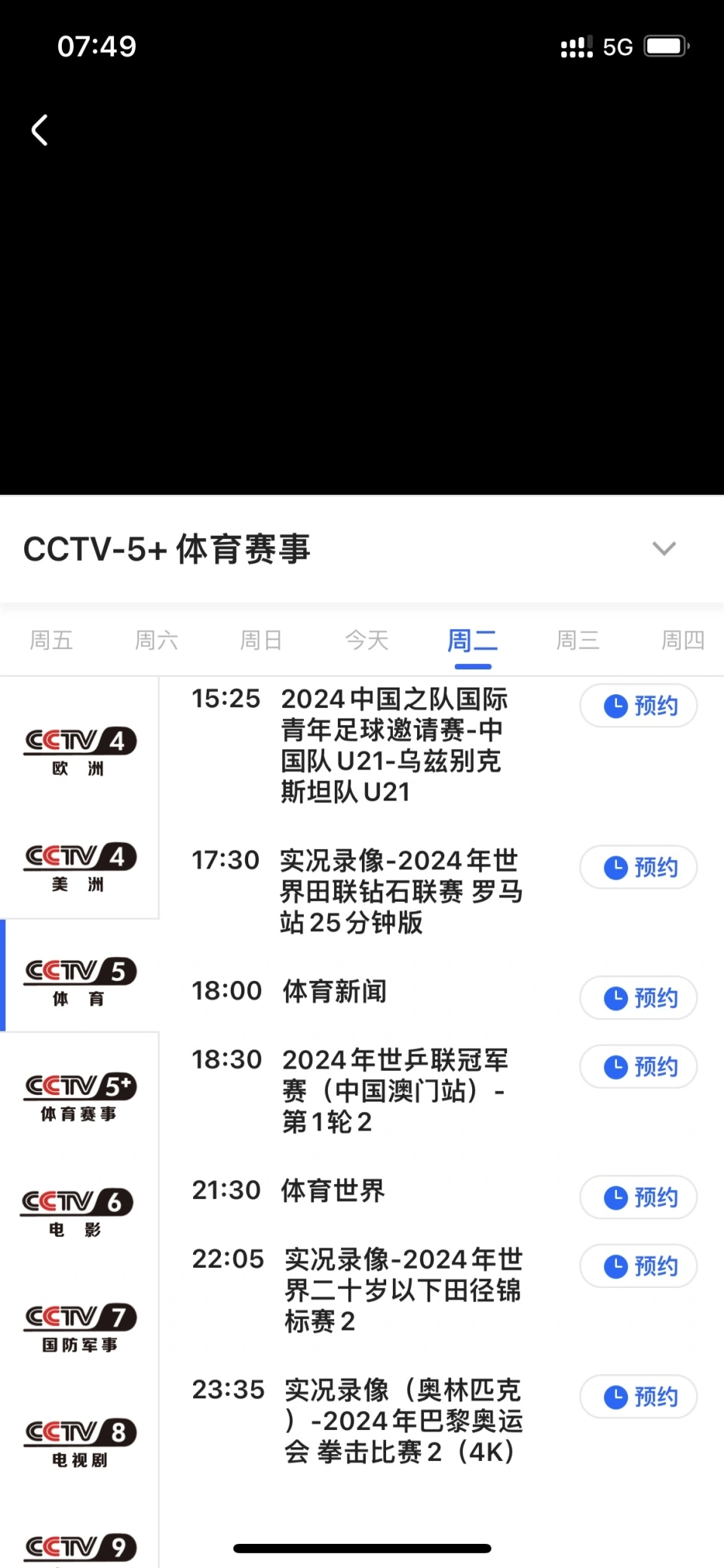724x1568 pixels.
Task: Reserve the 15:25 football invitational program
Action: [x=638, y=706]
